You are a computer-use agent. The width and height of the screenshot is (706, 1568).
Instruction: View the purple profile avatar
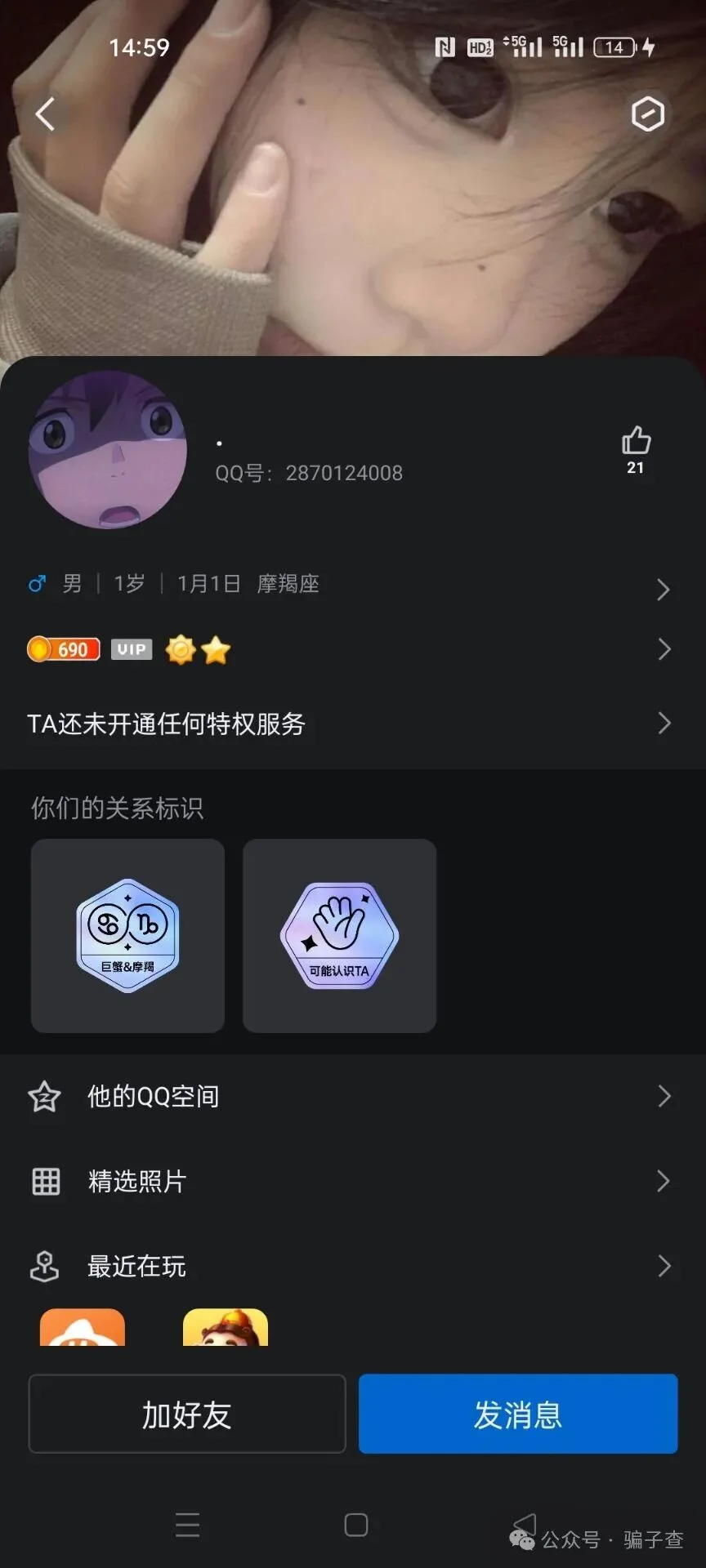pyautogui.click(x=108, y=450)
